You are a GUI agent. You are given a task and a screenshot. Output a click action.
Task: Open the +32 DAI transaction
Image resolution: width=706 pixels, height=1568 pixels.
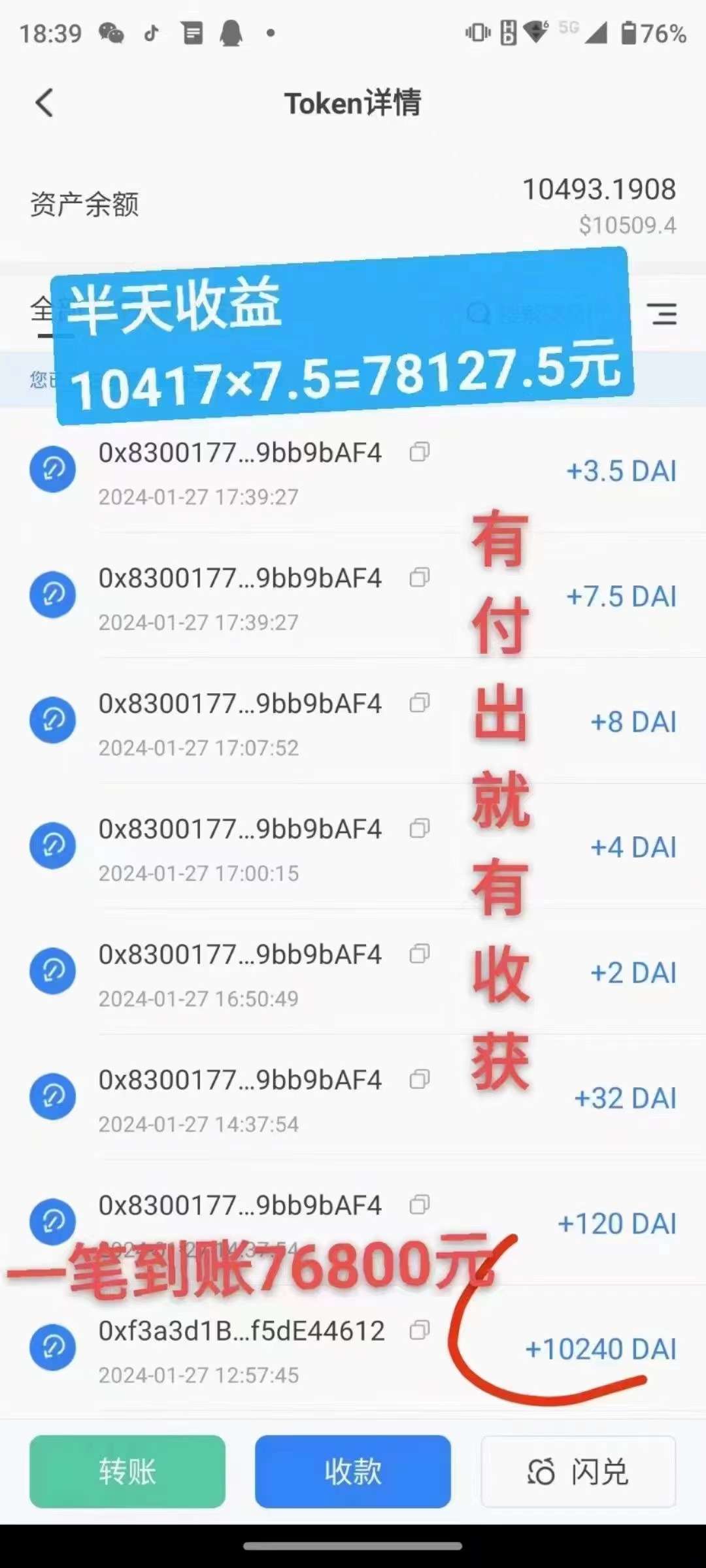pos(353,1098)
